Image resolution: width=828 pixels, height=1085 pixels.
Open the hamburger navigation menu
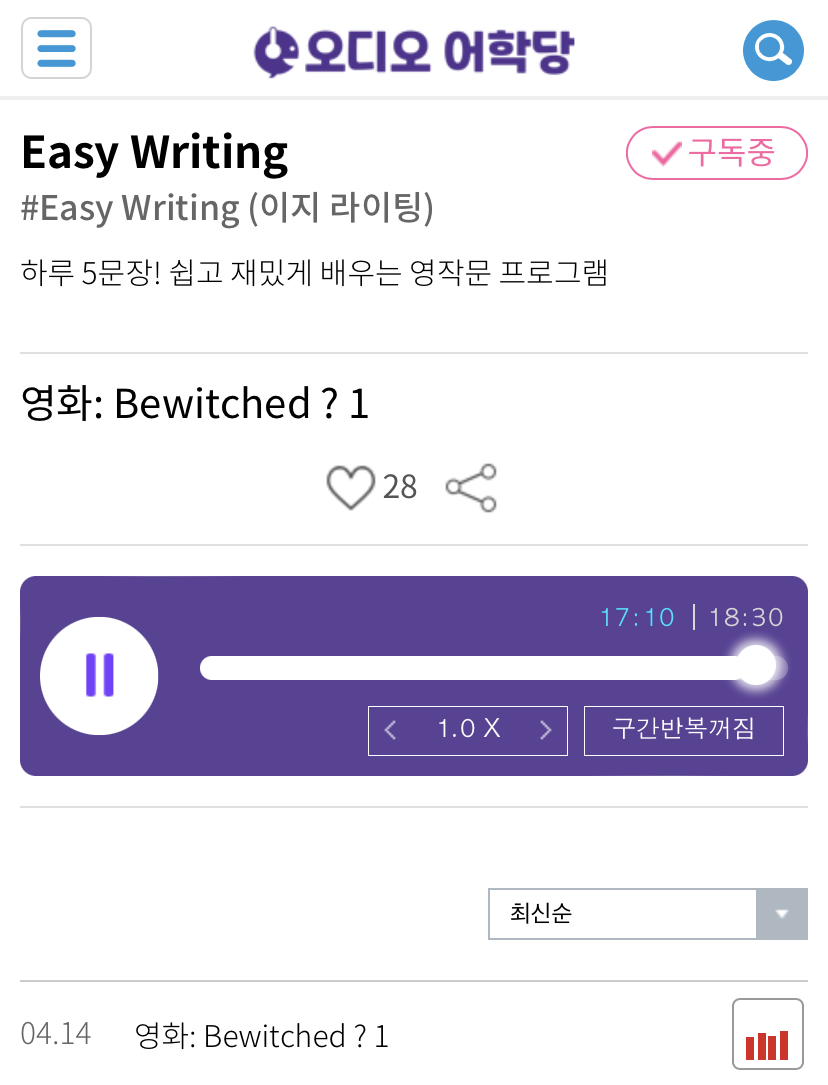[x=56, y=48]
